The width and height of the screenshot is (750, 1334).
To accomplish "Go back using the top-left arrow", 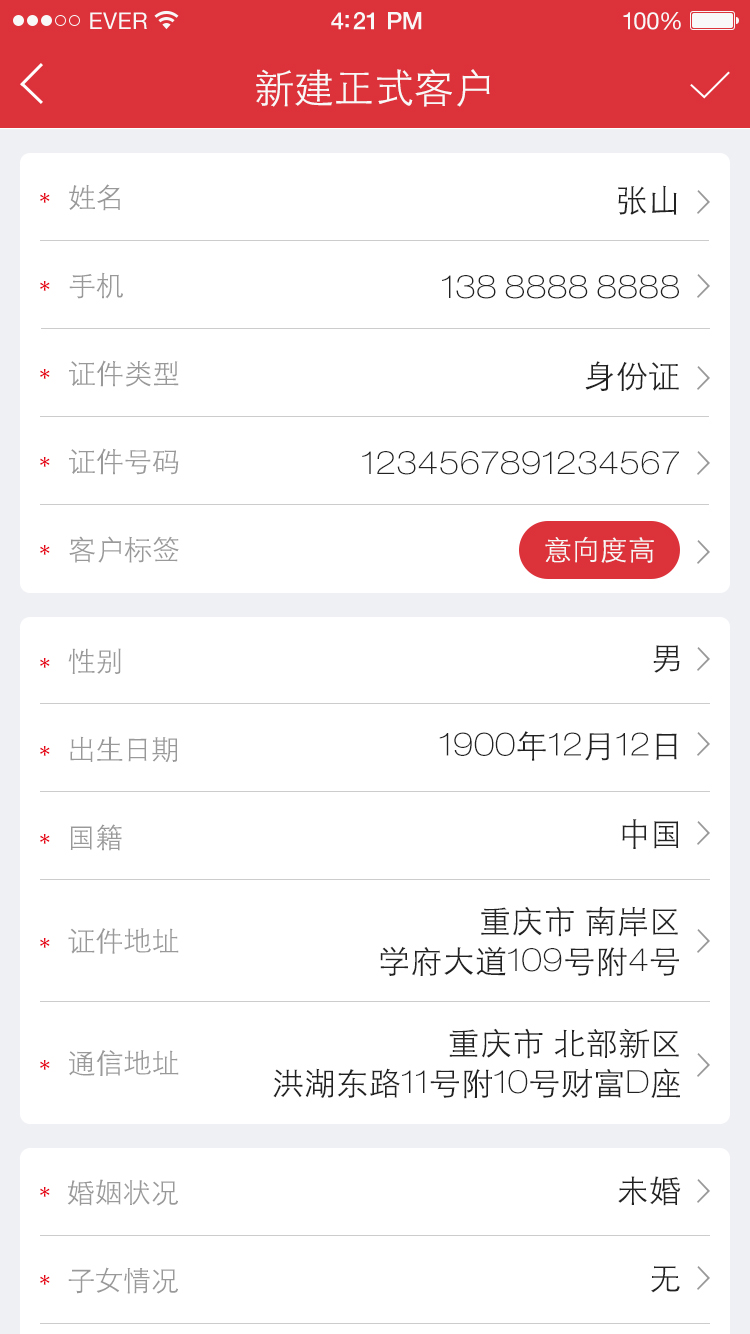I will tap(33, 84).
